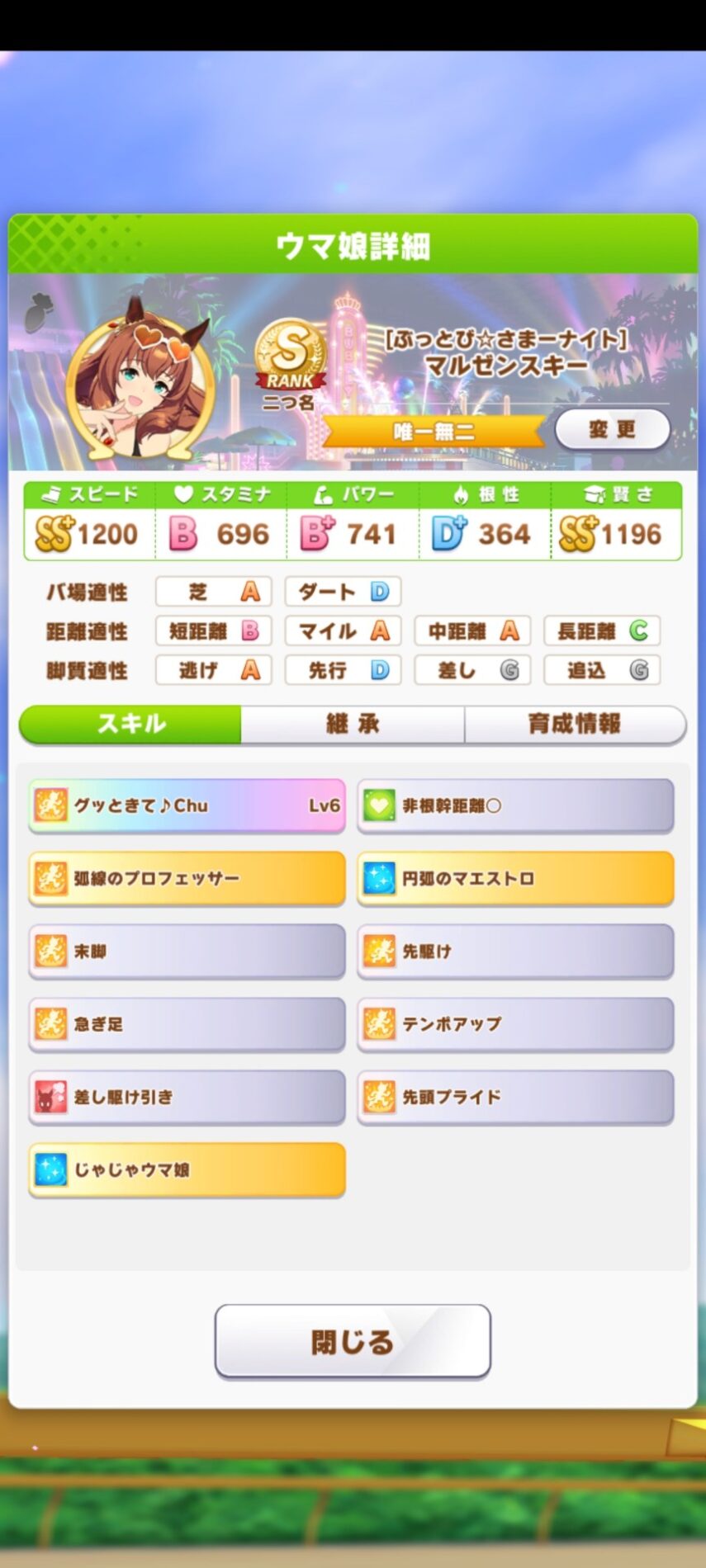The image size is (706, 1568).
Task: Open skill グッときて♪Chu details
Action: tap(187, 805)
